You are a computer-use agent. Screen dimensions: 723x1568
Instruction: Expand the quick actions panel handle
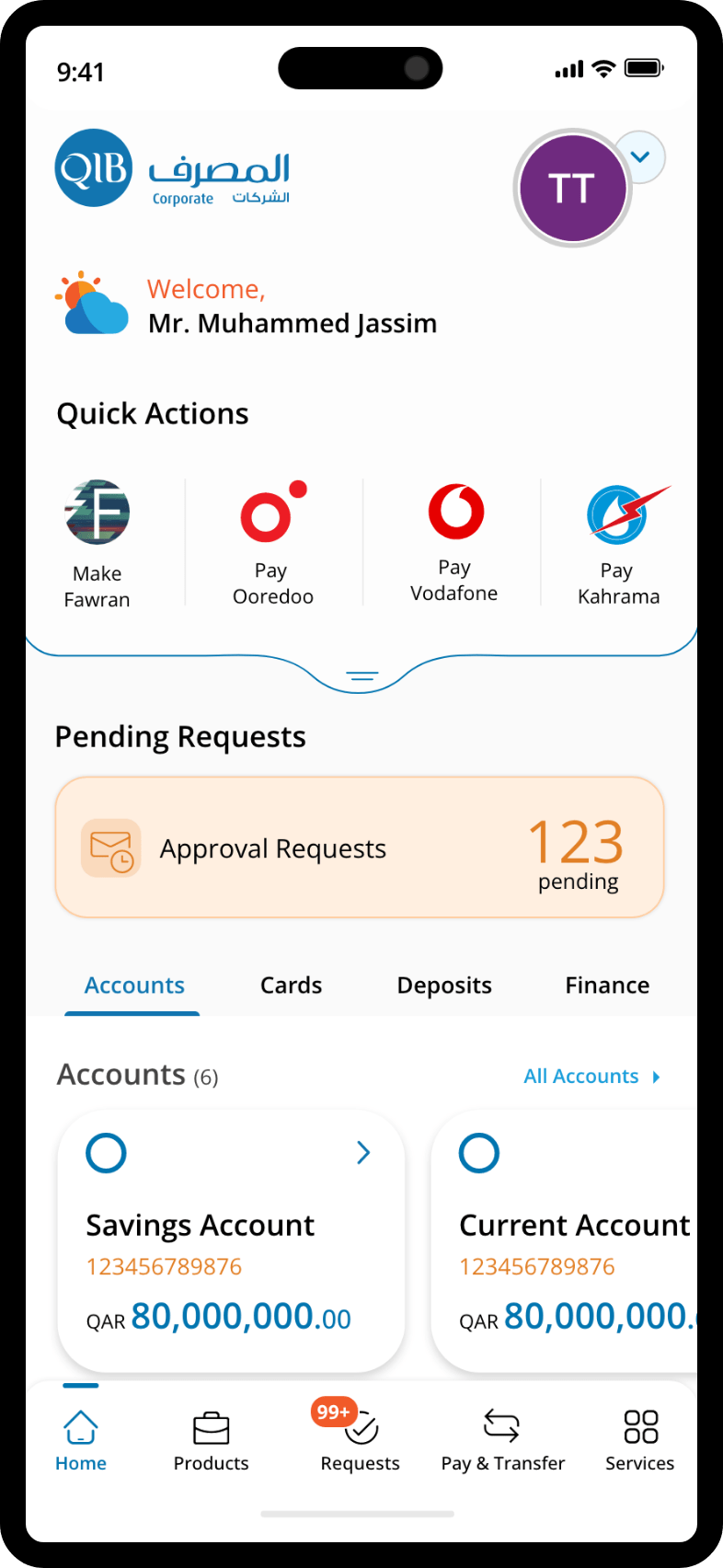361,675
